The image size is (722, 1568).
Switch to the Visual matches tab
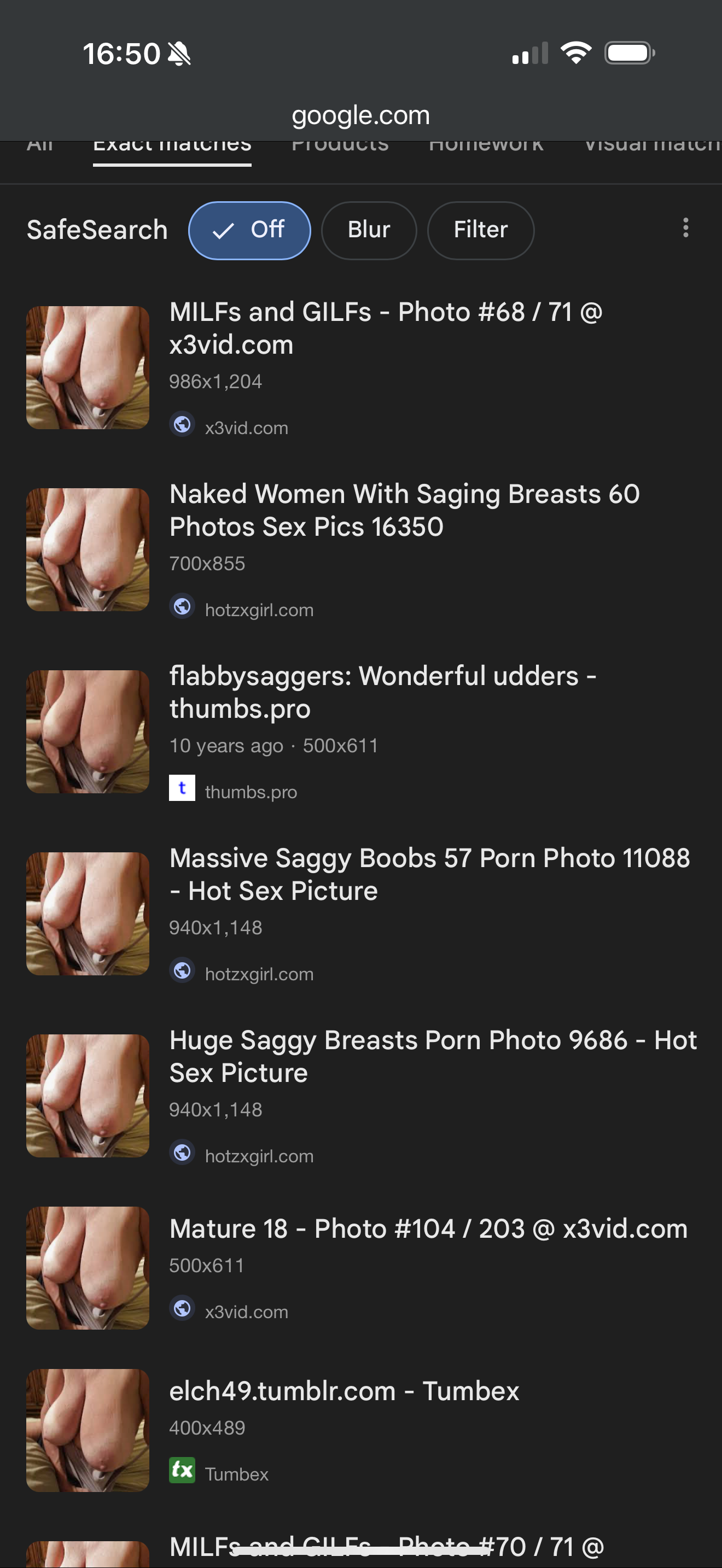(x=651, y=147)
